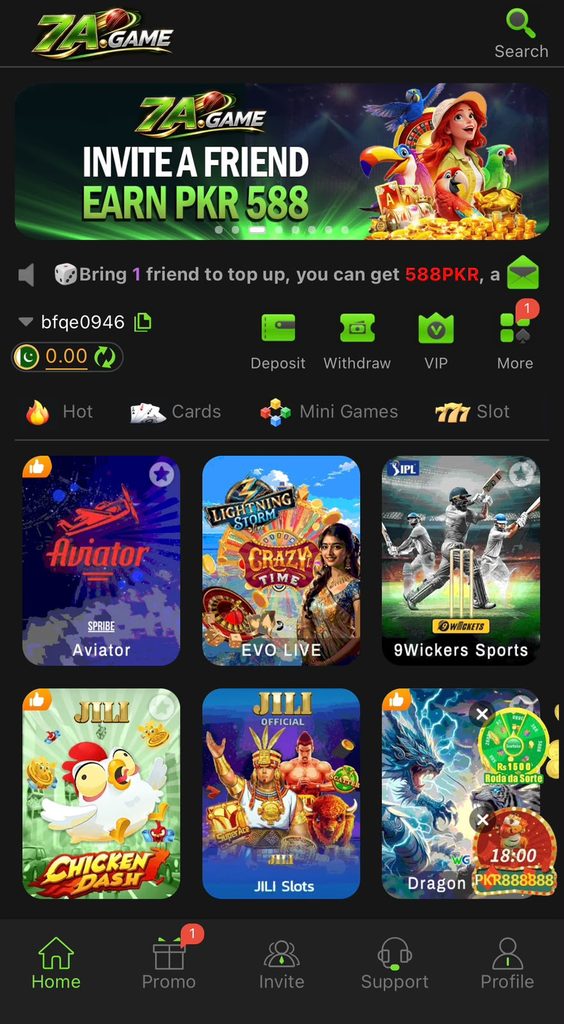
Task: Switch to the Mini Games category
Action: click(x=329, y=412)
